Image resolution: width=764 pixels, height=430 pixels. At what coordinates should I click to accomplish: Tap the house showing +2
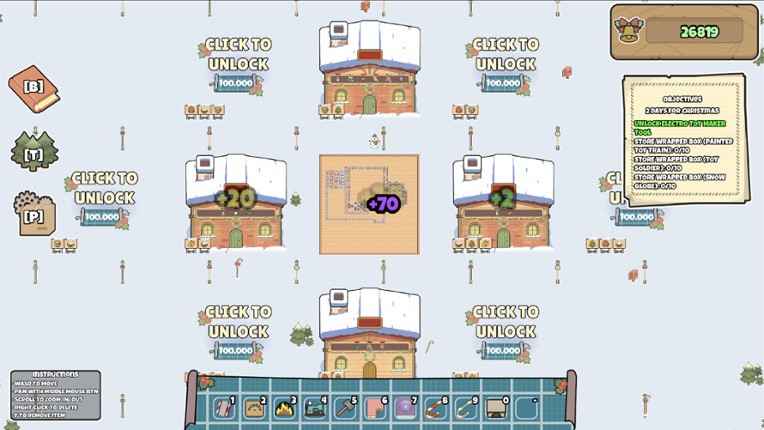coord(503,203)
